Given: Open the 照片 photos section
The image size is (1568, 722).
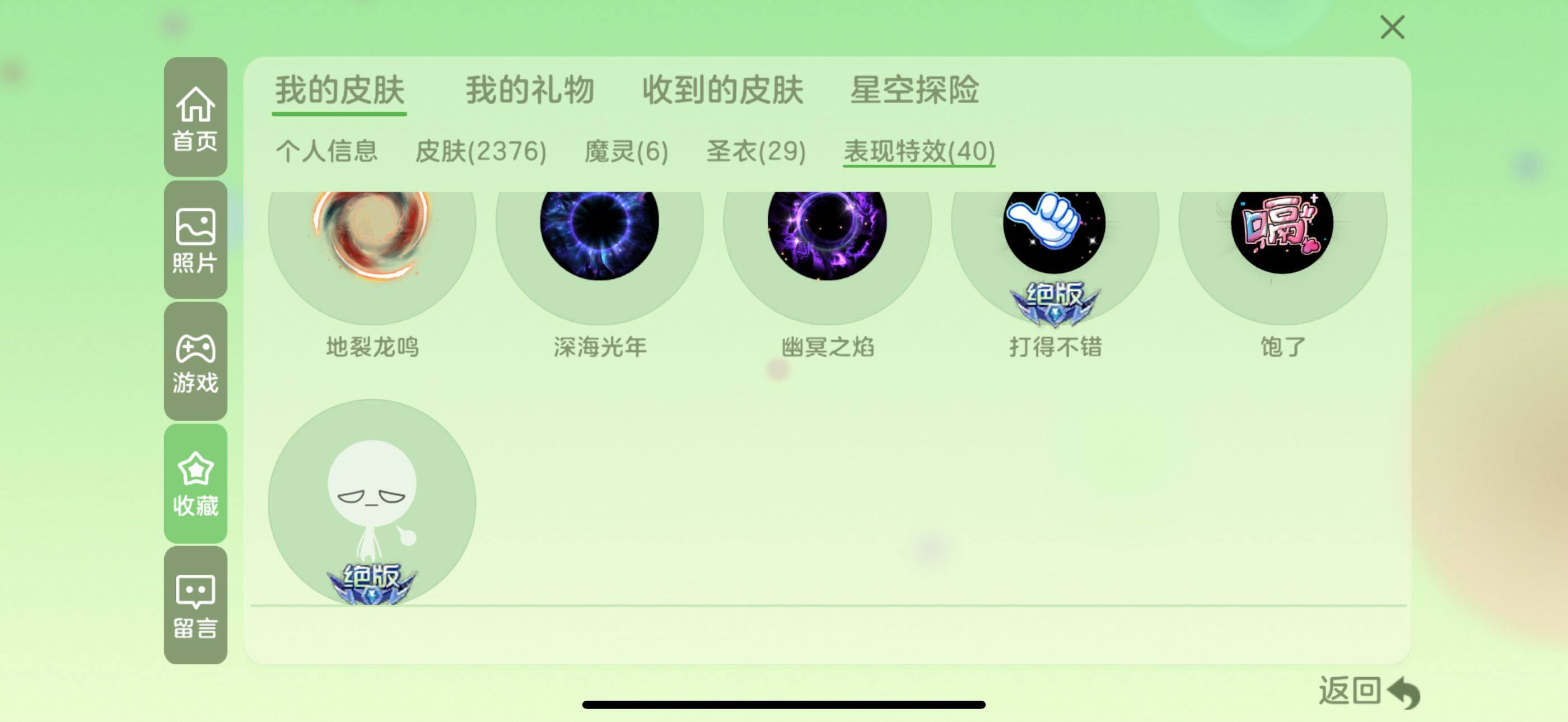Looking at the screenshot, I should pos(195,240).
